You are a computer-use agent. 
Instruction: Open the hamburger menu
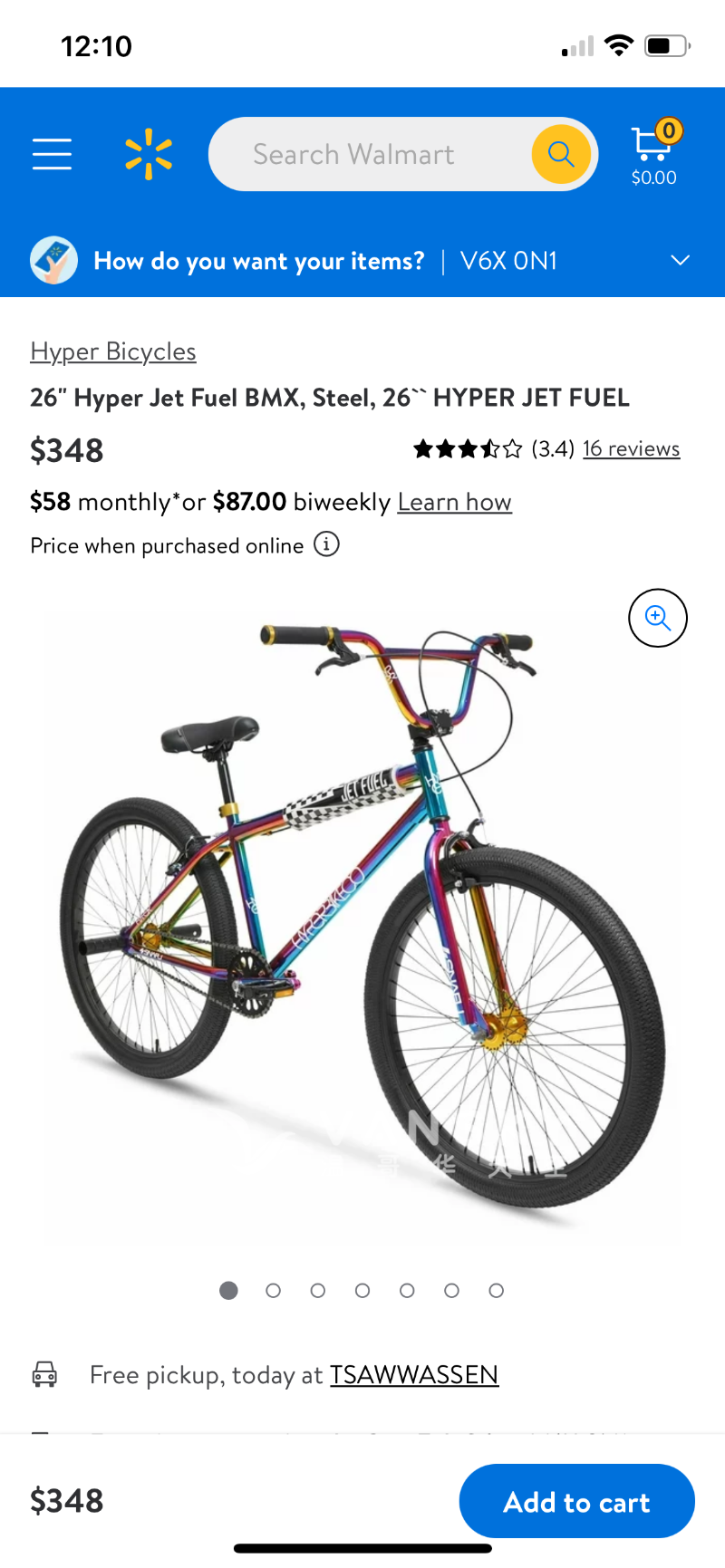pos(52,154)
